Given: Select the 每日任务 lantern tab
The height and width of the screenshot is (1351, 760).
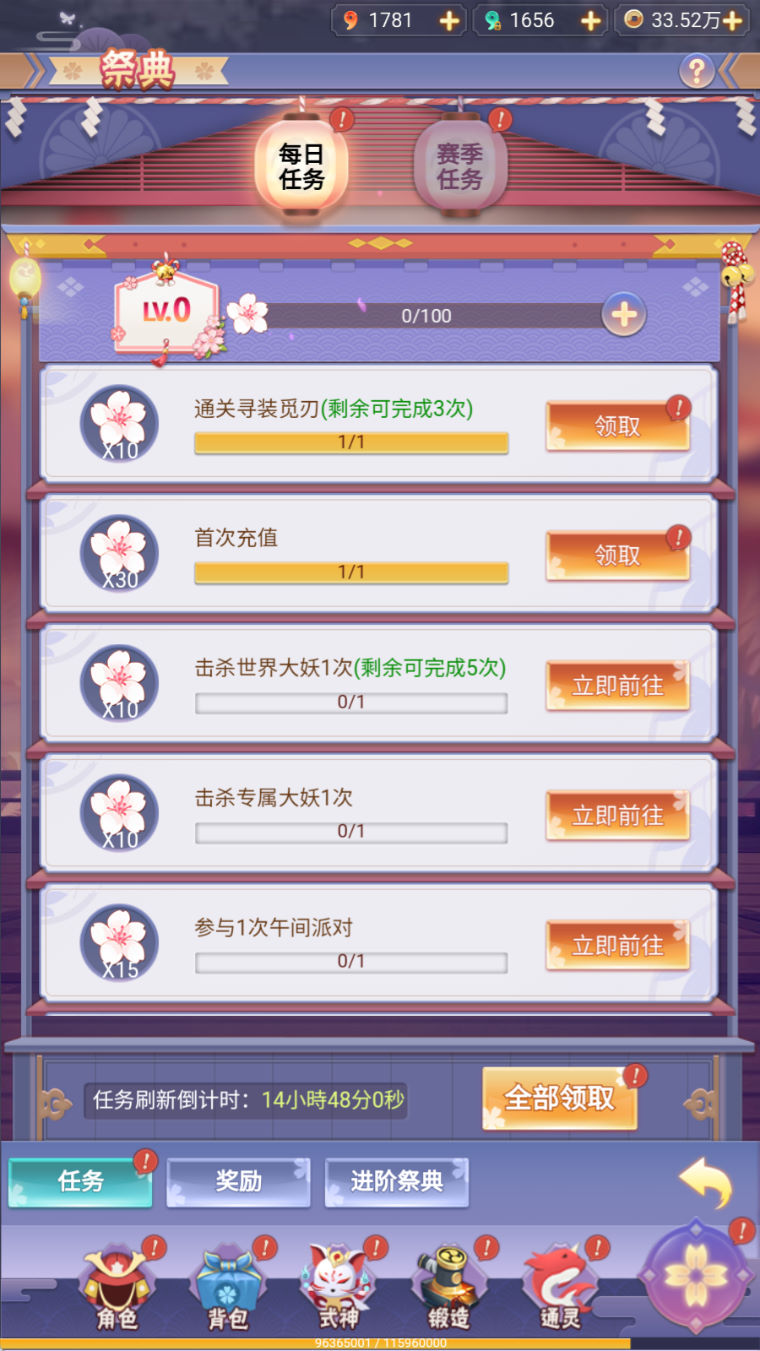Looking at the screenshot, I should [302, 167].
